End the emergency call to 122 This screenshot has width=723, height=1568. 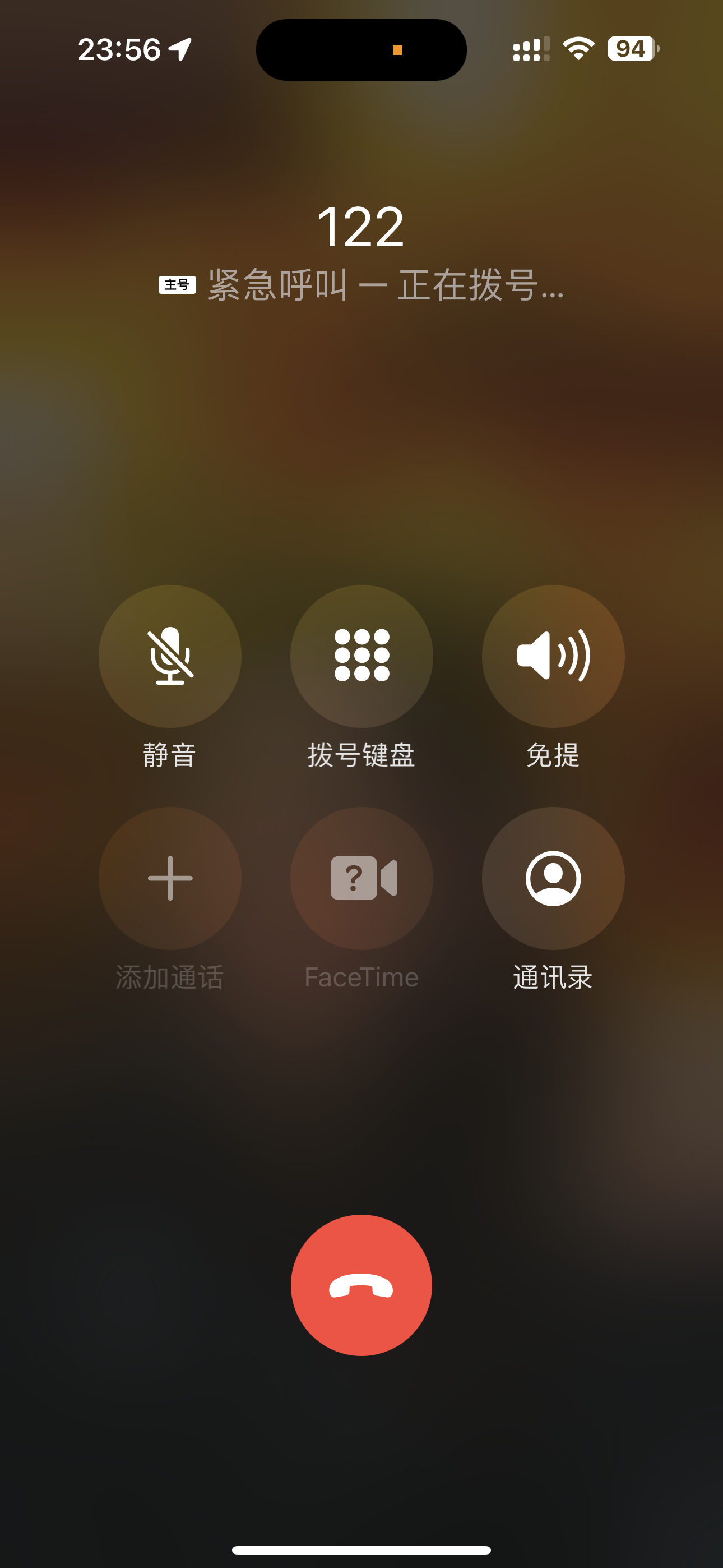(361, 1285)
